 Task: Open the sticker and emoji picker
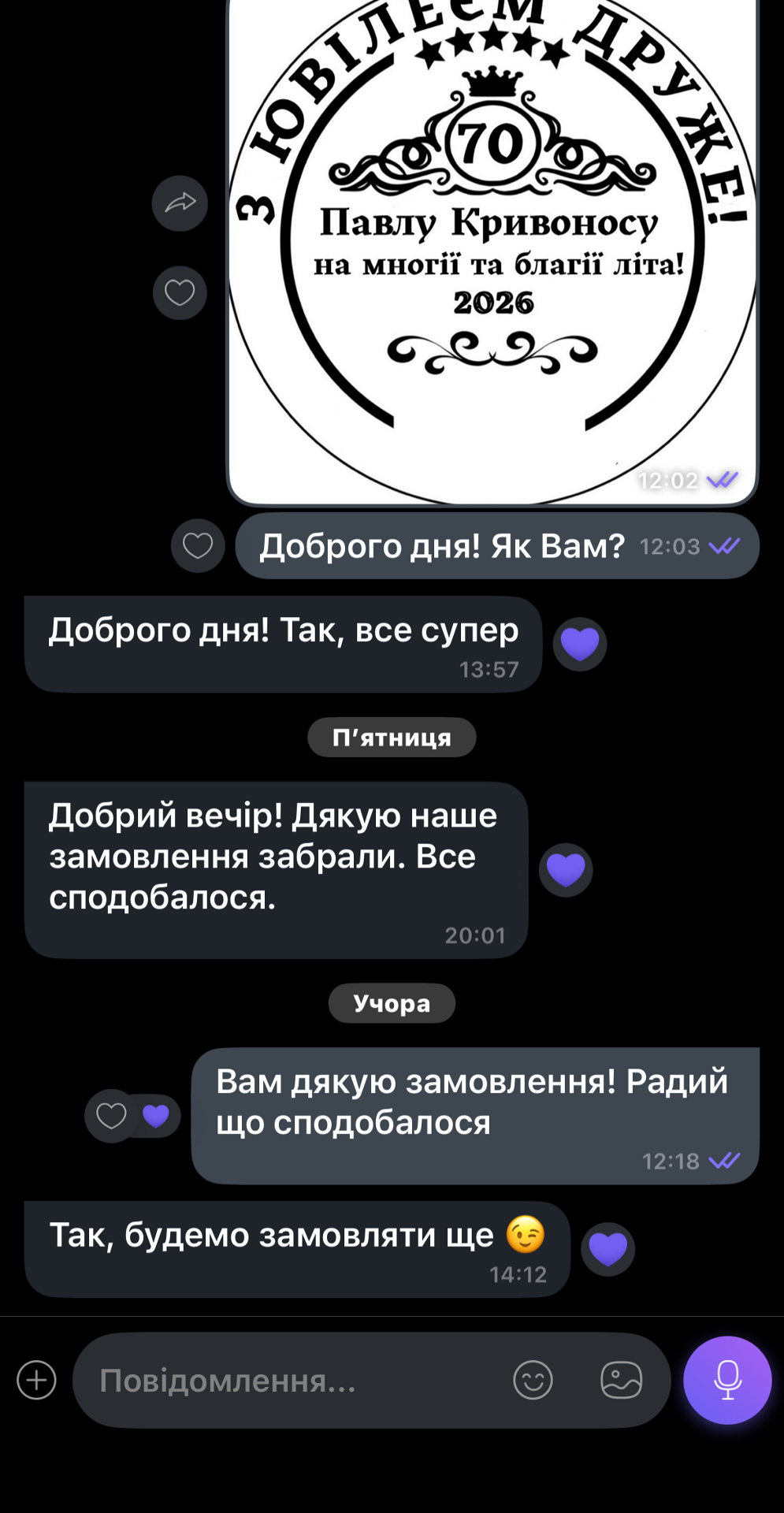(533, 1380)
